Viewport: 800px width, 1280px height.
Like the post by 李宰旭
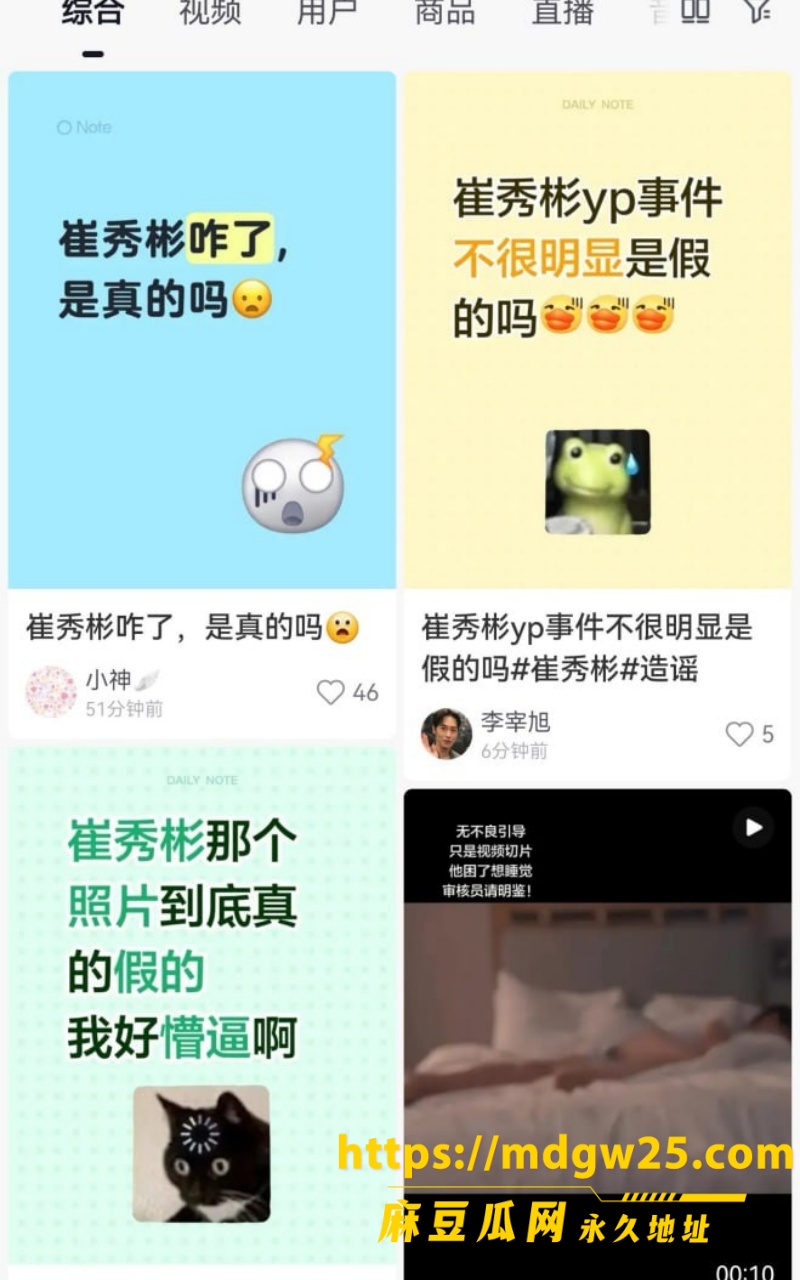coord(739,734)
